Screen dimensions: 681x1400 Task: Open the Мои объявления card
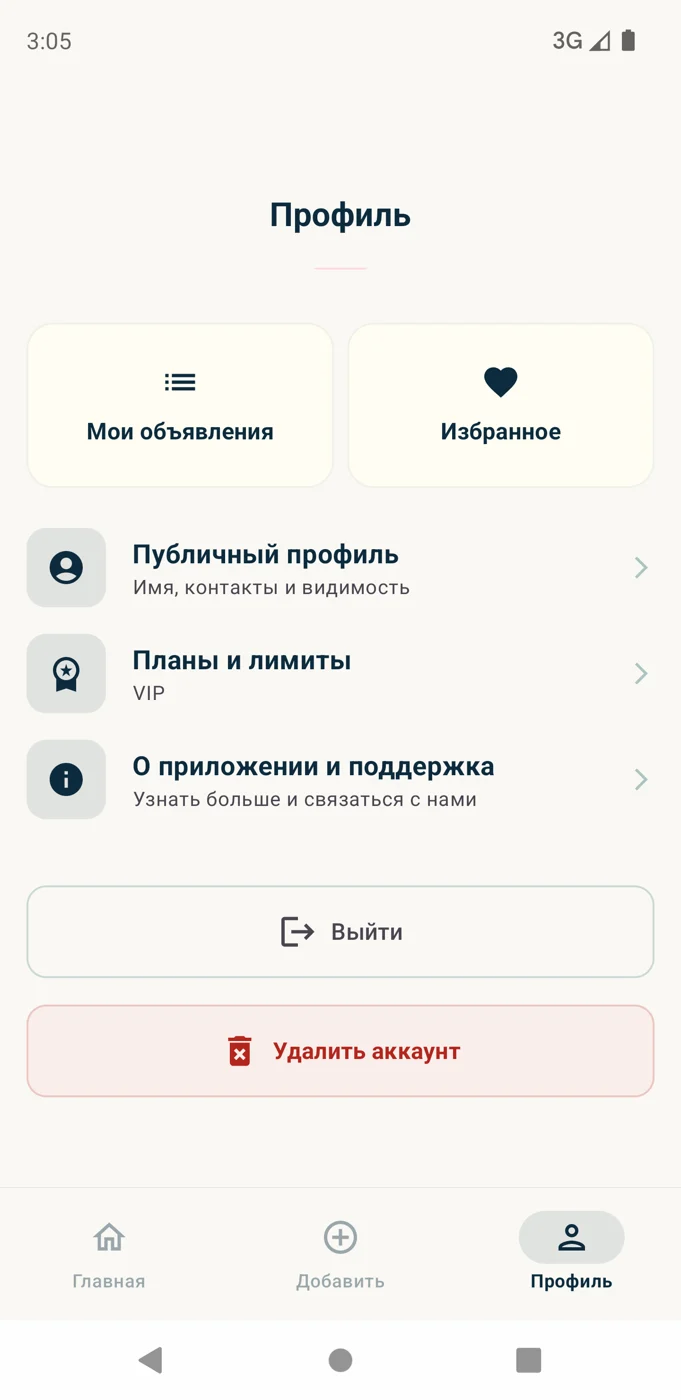tap(180, 405)
